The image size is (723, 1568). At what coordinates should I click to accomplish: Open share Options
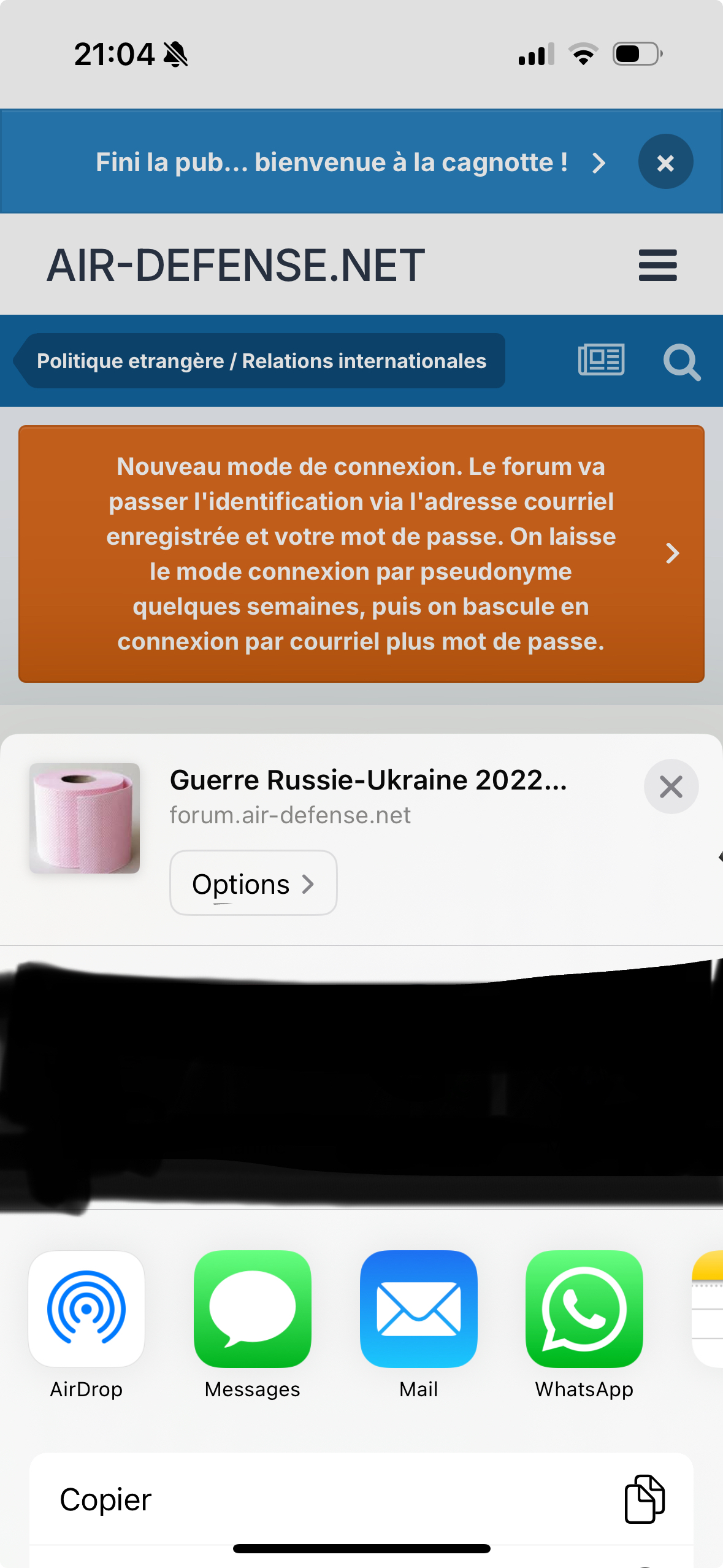coord(253,883)
